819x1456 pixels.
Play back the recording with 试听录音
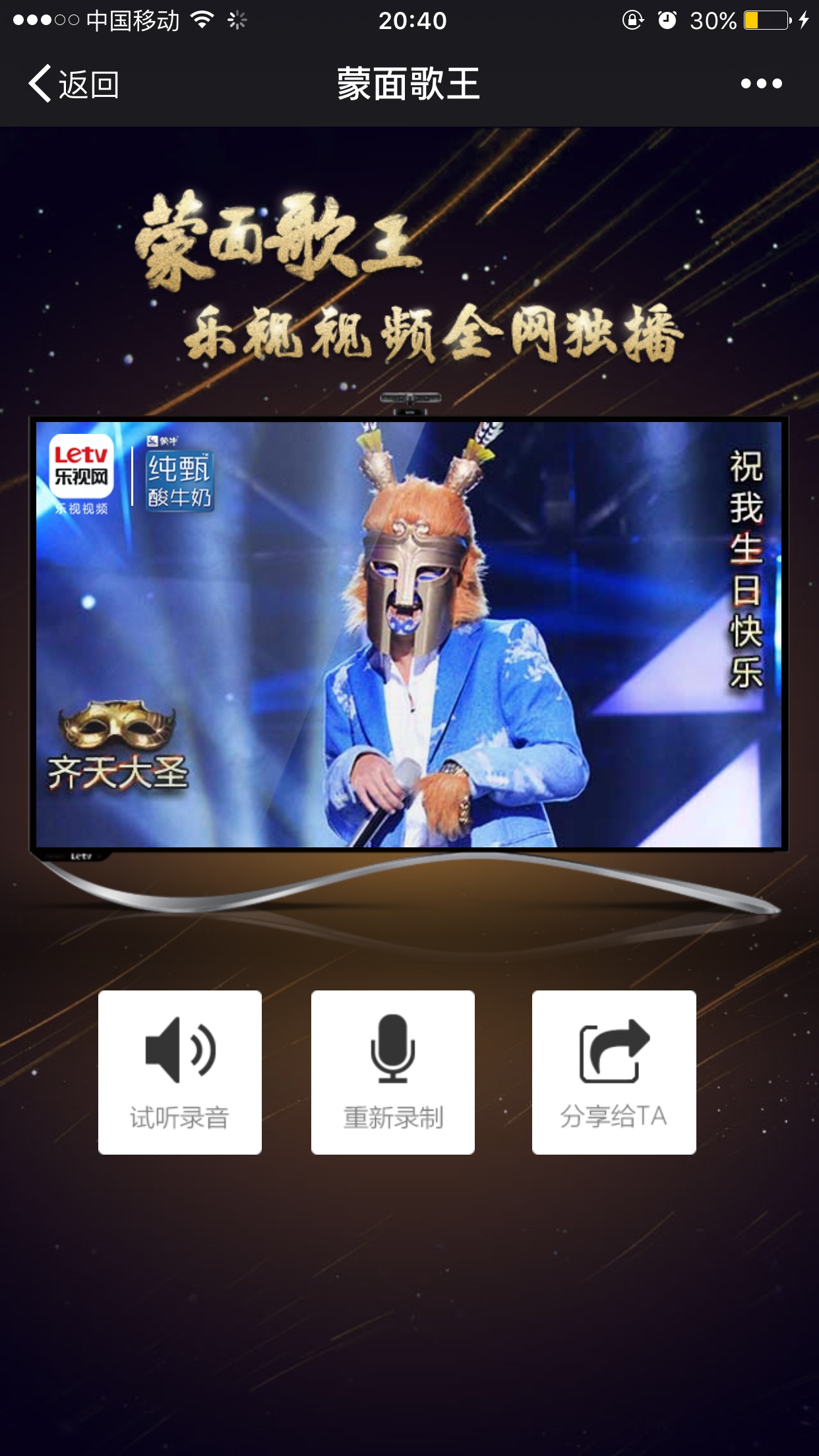point(180,1072)
